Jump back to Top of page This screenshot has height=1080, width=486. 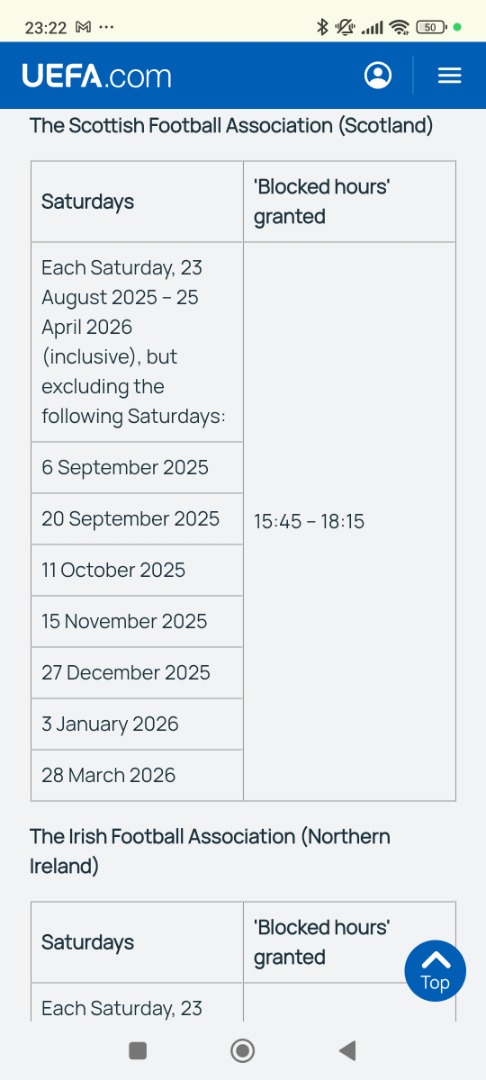pos(435,970)
